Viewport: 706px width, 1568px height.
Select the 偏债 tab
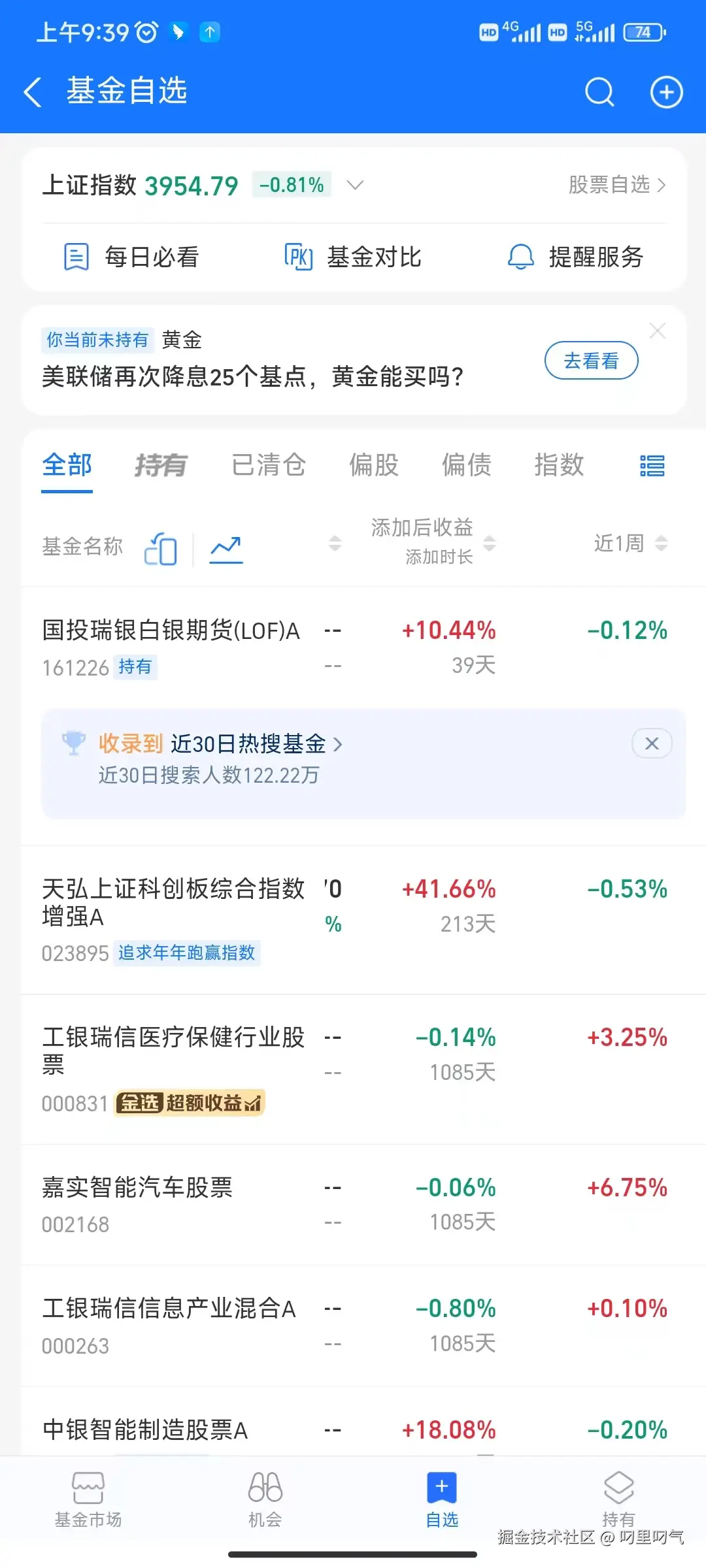[466, 465]
